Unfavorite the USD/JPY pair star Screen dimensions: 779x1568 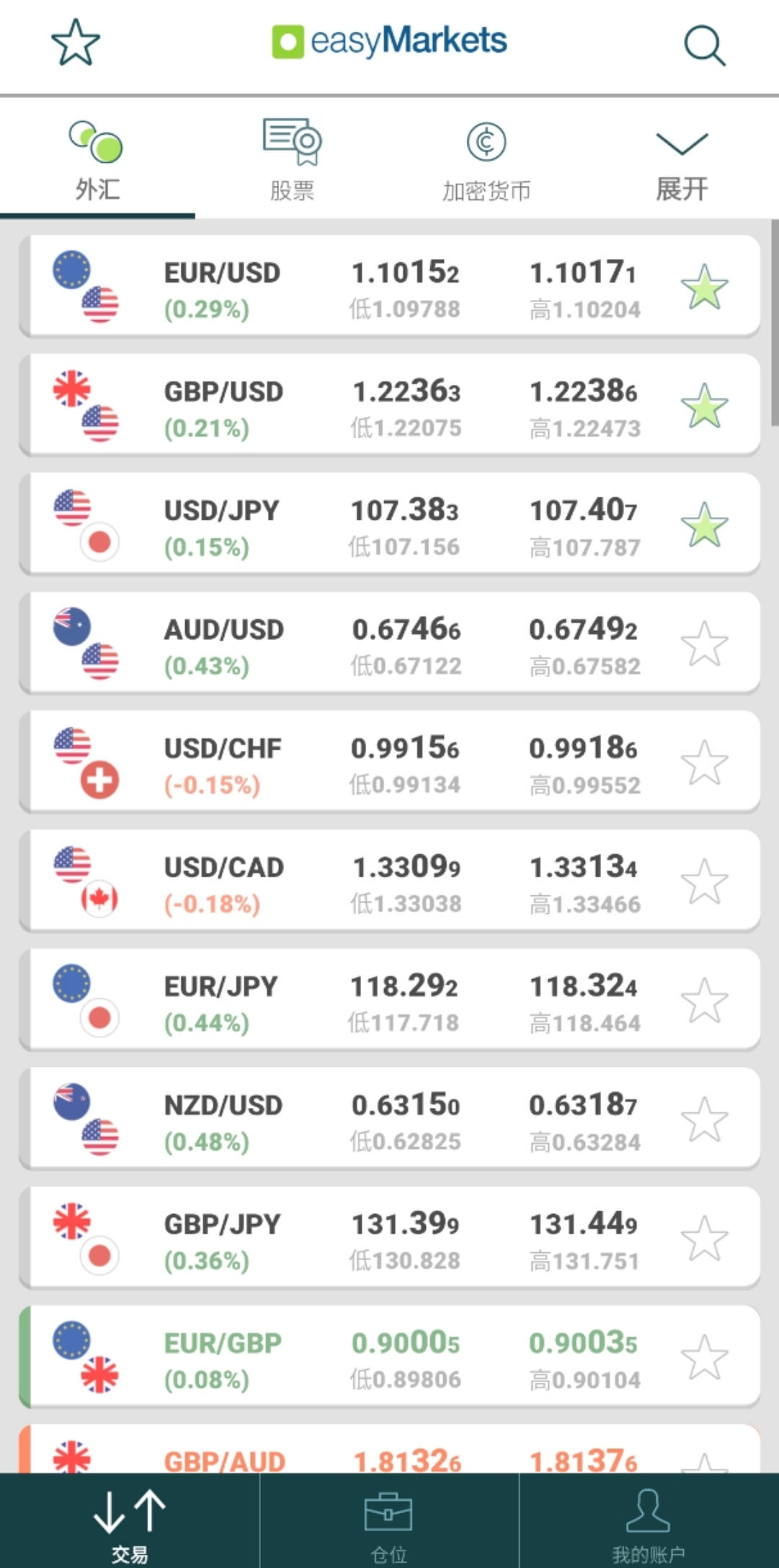point(704,524)
